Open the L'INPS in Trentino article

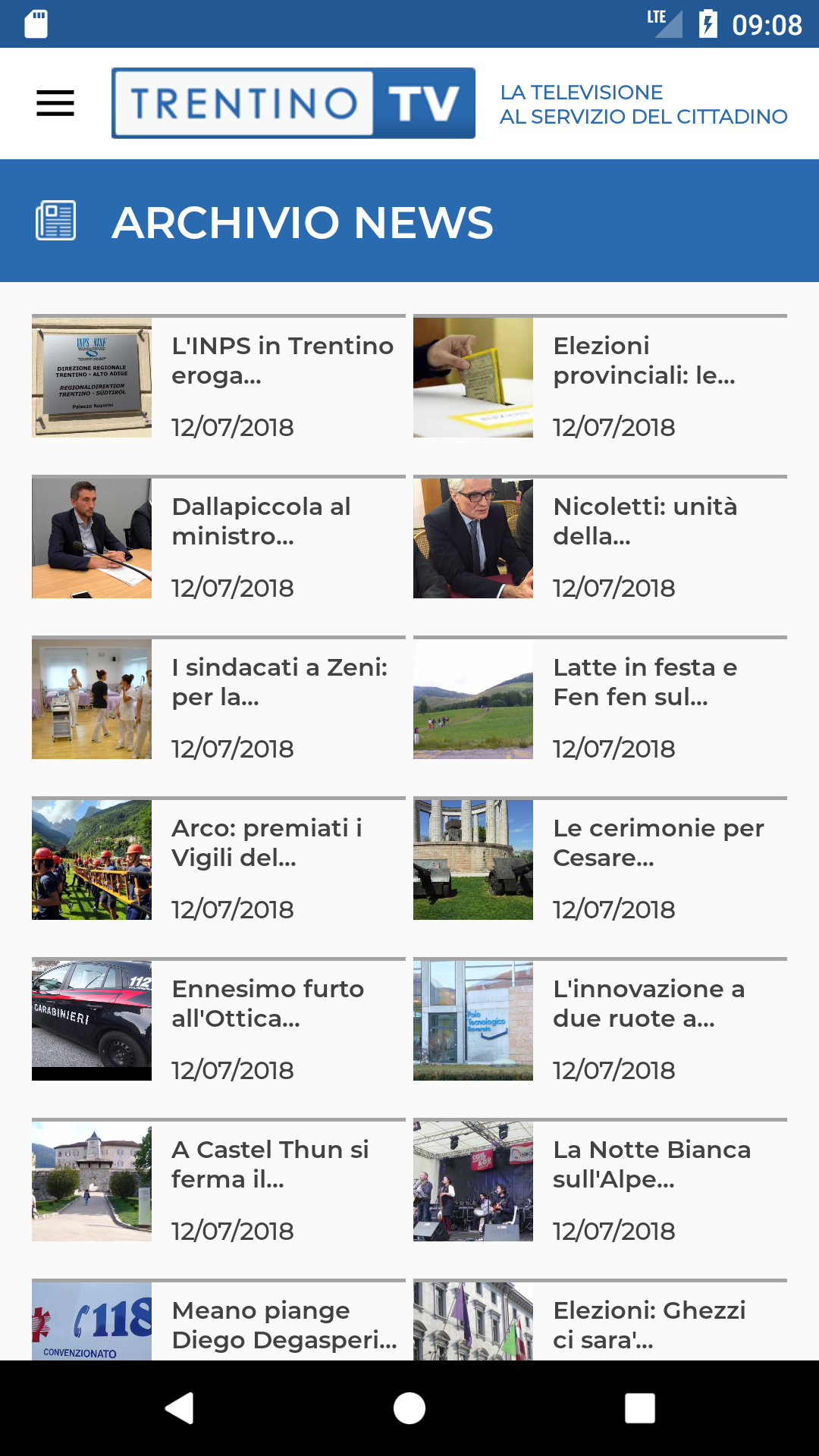point(282,361)
